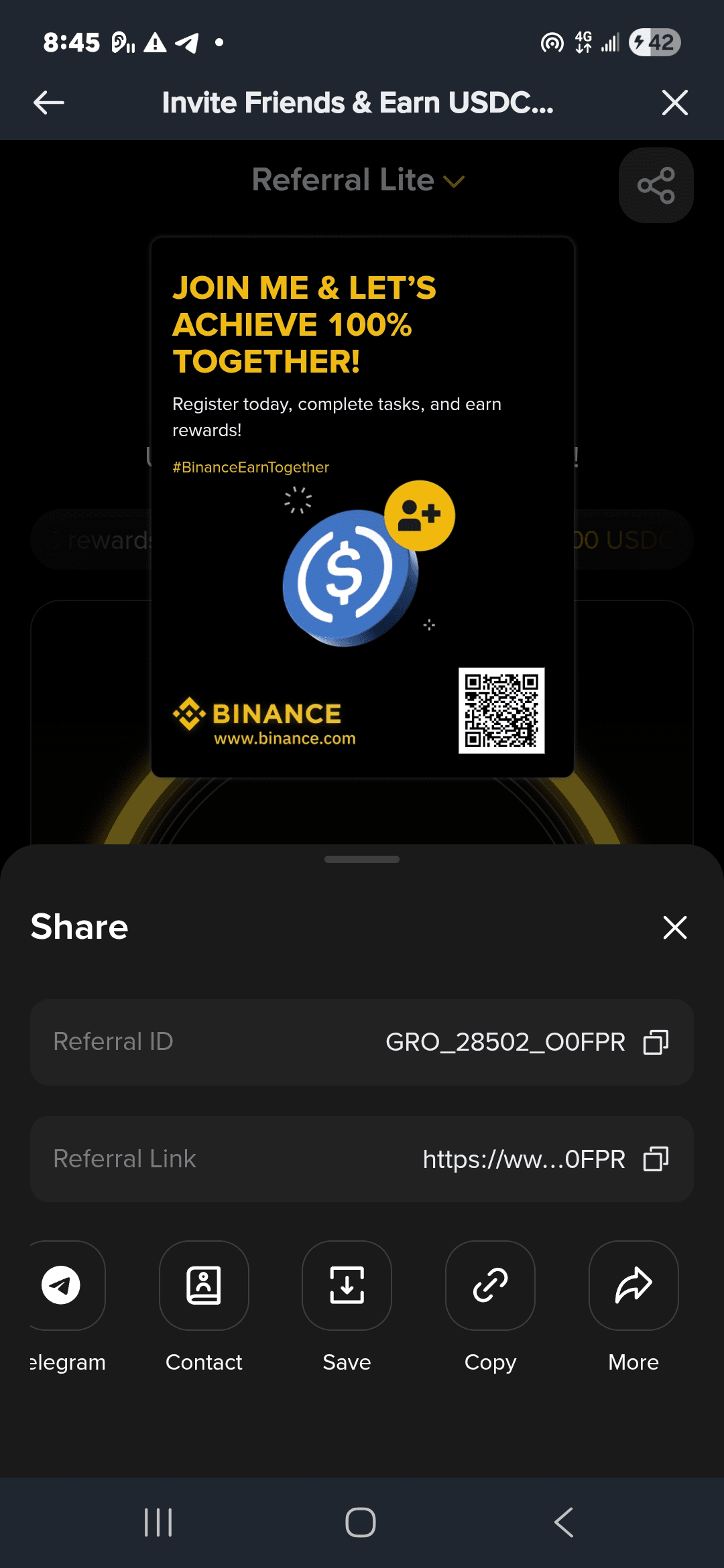Viewport: 724px width, 1568px height.
Task: Tap the share icon beside Referral Lite
Action: tap(656, 186)
